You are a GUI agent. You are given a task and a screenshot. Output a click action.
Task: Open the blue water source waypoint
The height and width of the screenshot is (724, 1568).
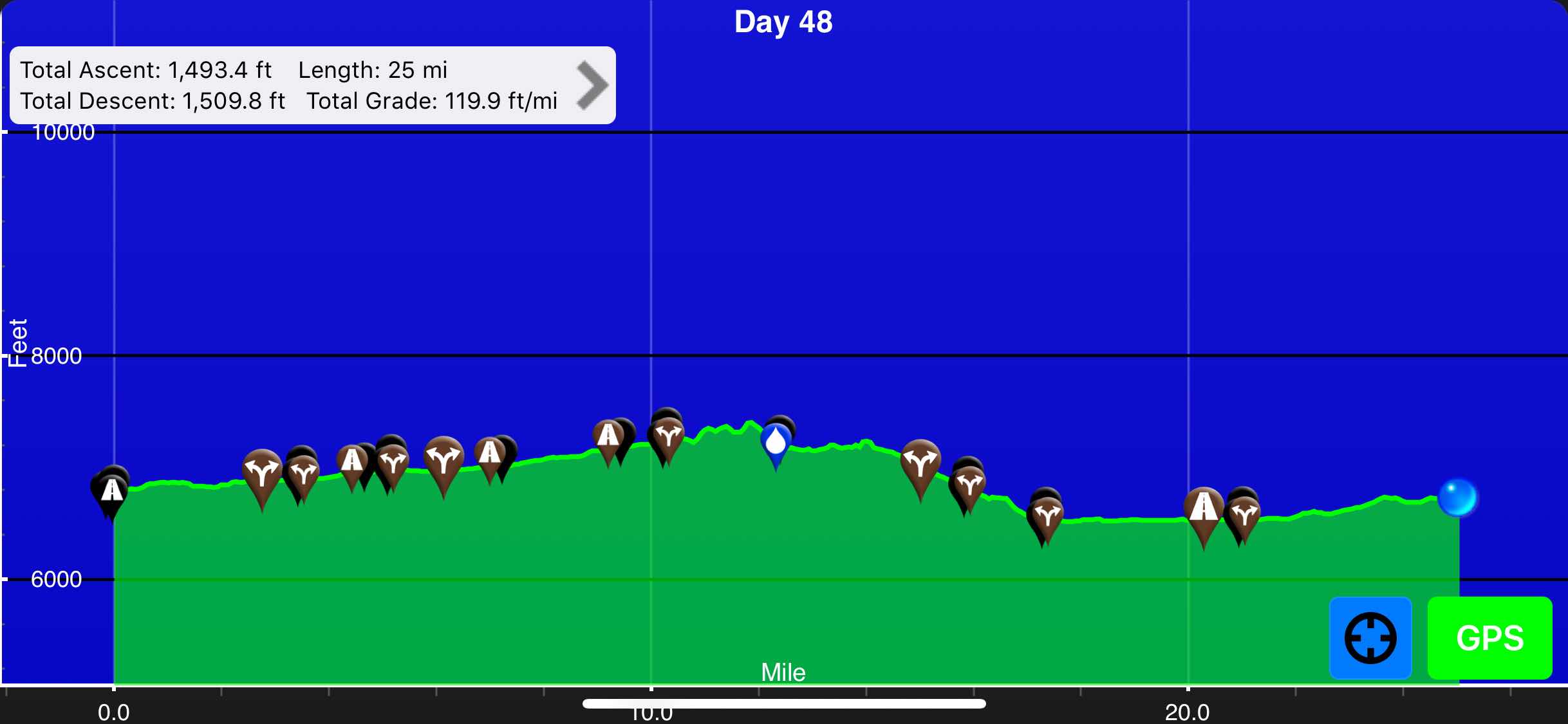click(776, 443)
